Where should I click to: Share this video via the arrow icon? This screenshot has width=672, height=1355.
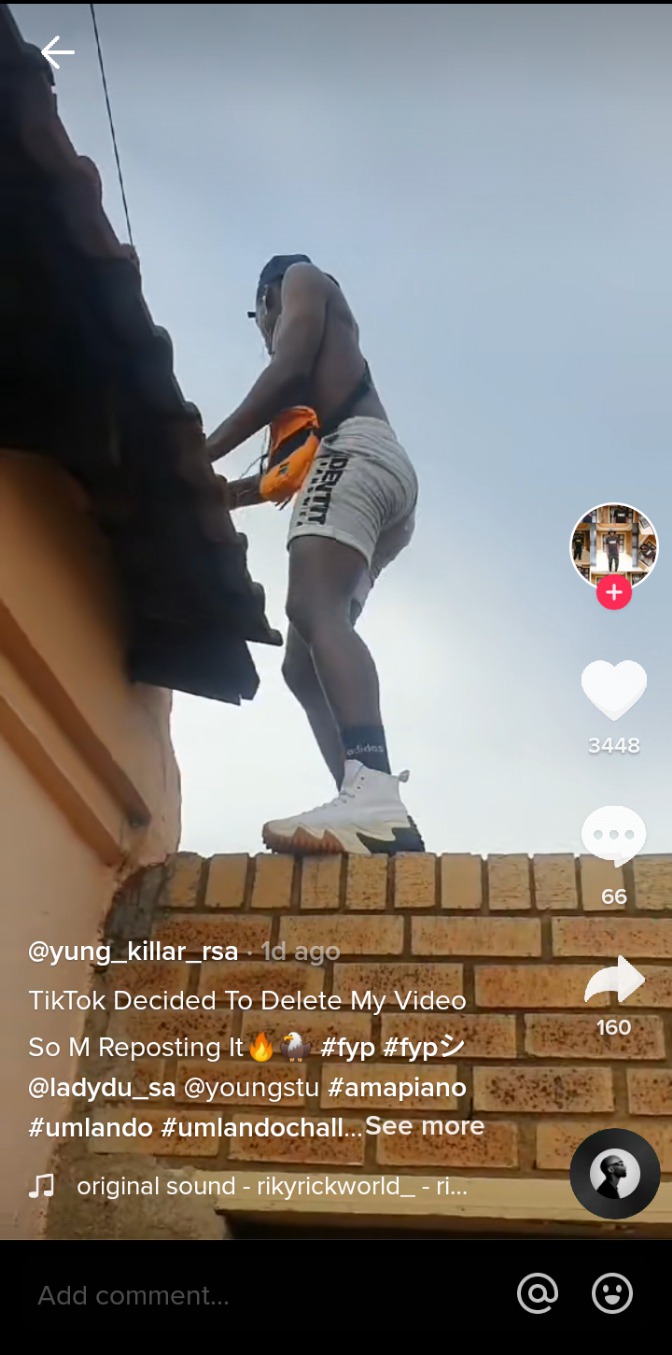614,980
